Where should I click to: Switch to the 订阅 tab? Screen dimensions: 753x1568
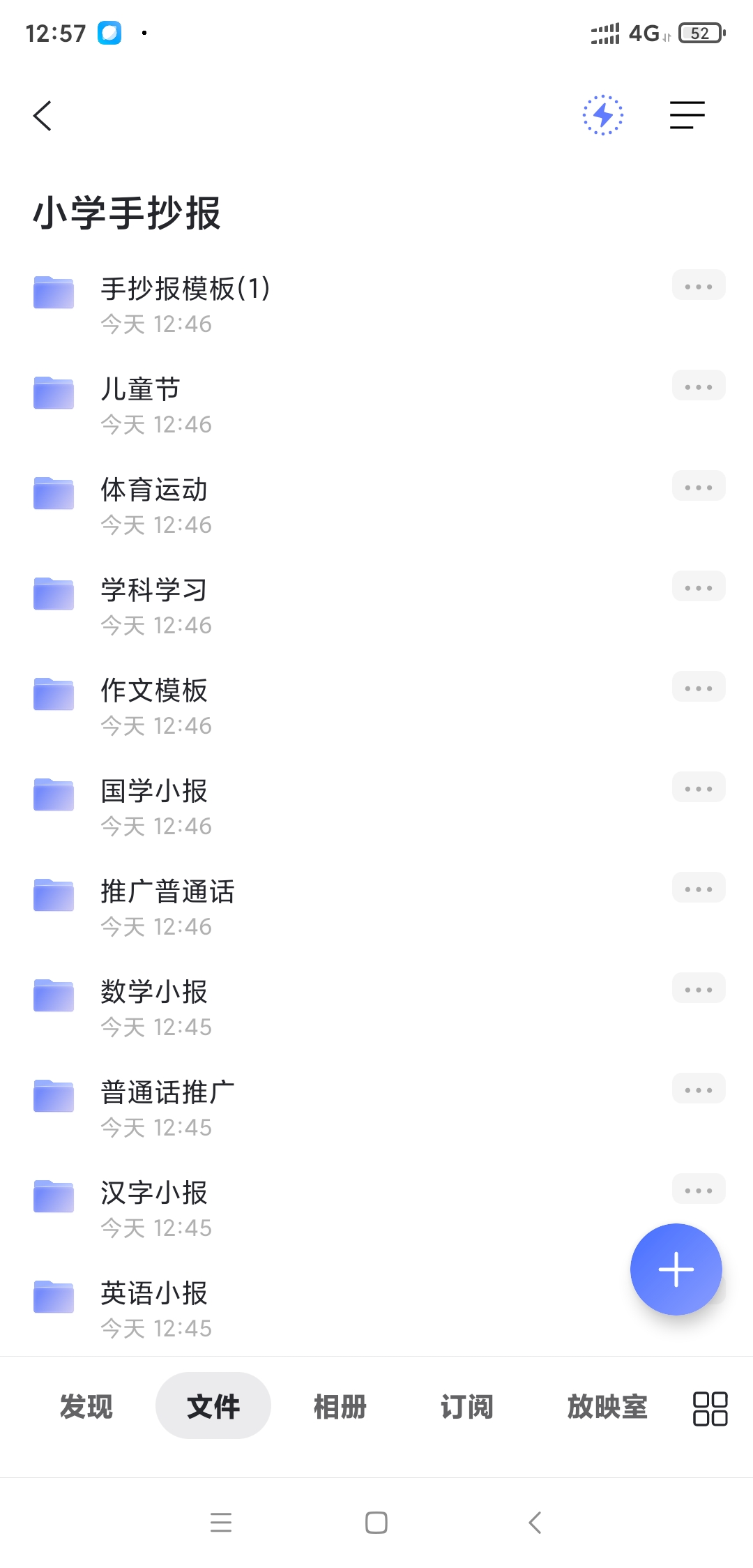(466, 1406)
